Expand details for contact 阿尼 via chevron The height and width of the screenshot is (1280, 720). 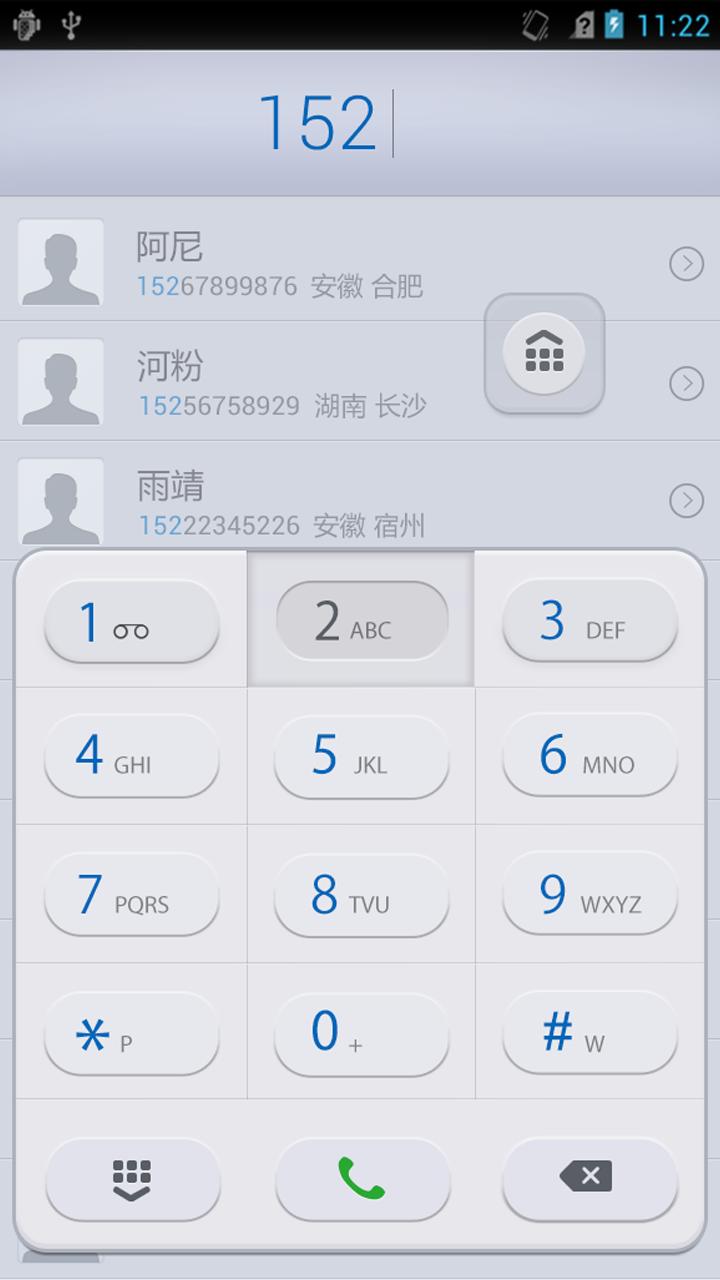687,264
